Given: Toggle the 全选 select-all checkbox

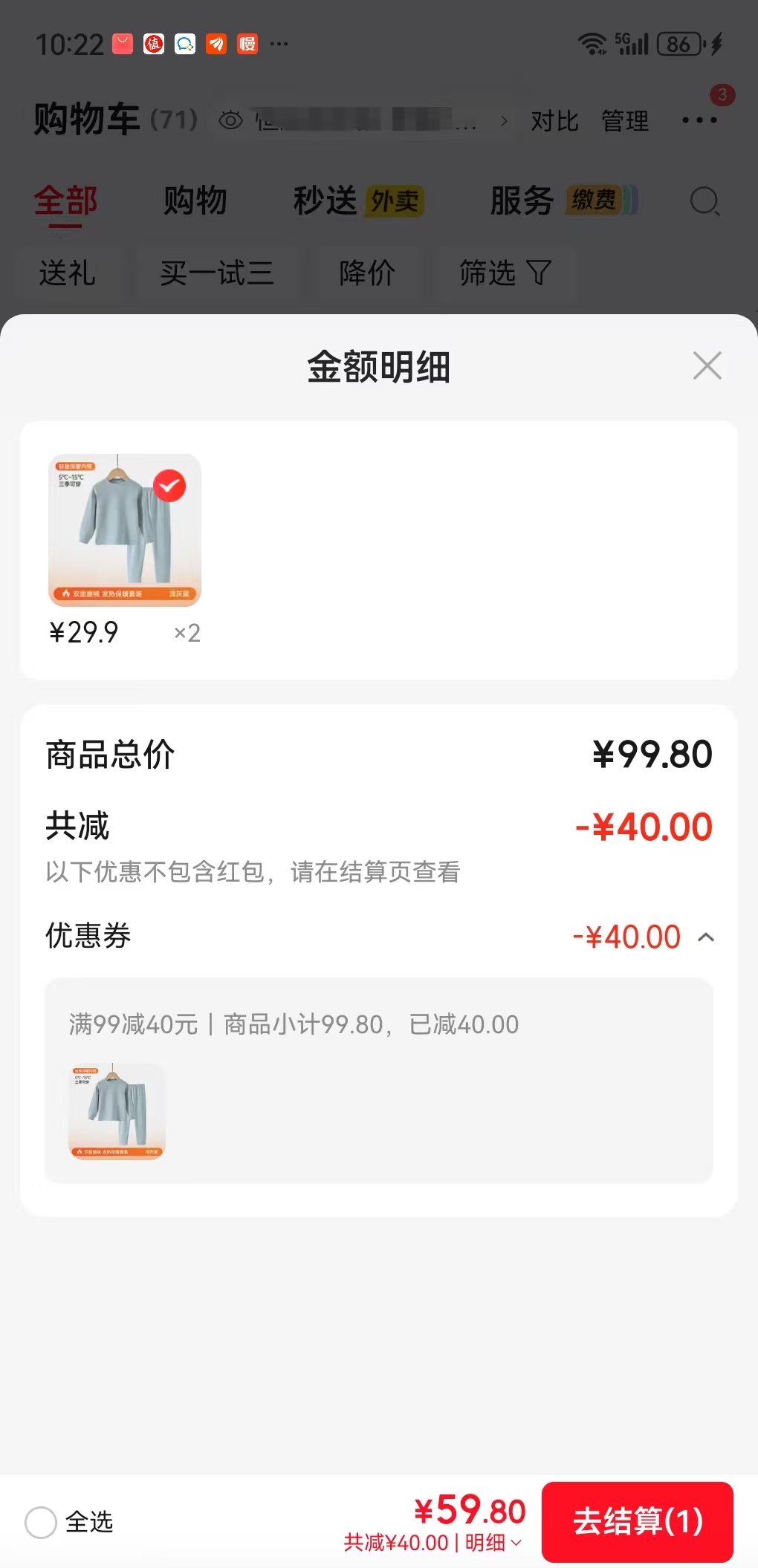Looking at the screenshot, I should (41, 1522).
